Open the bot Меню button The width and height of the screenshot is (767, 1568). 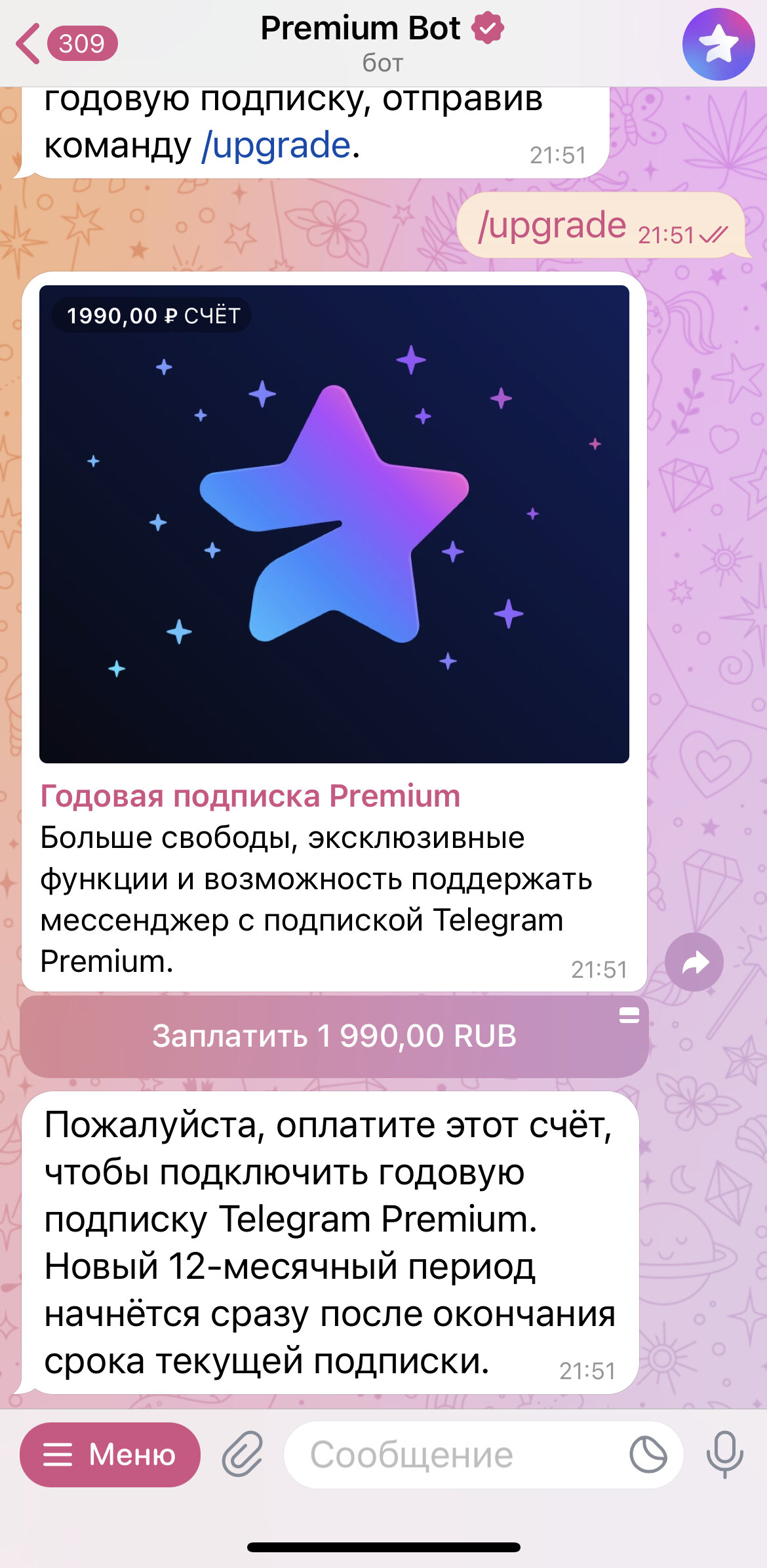(110, 1455)
